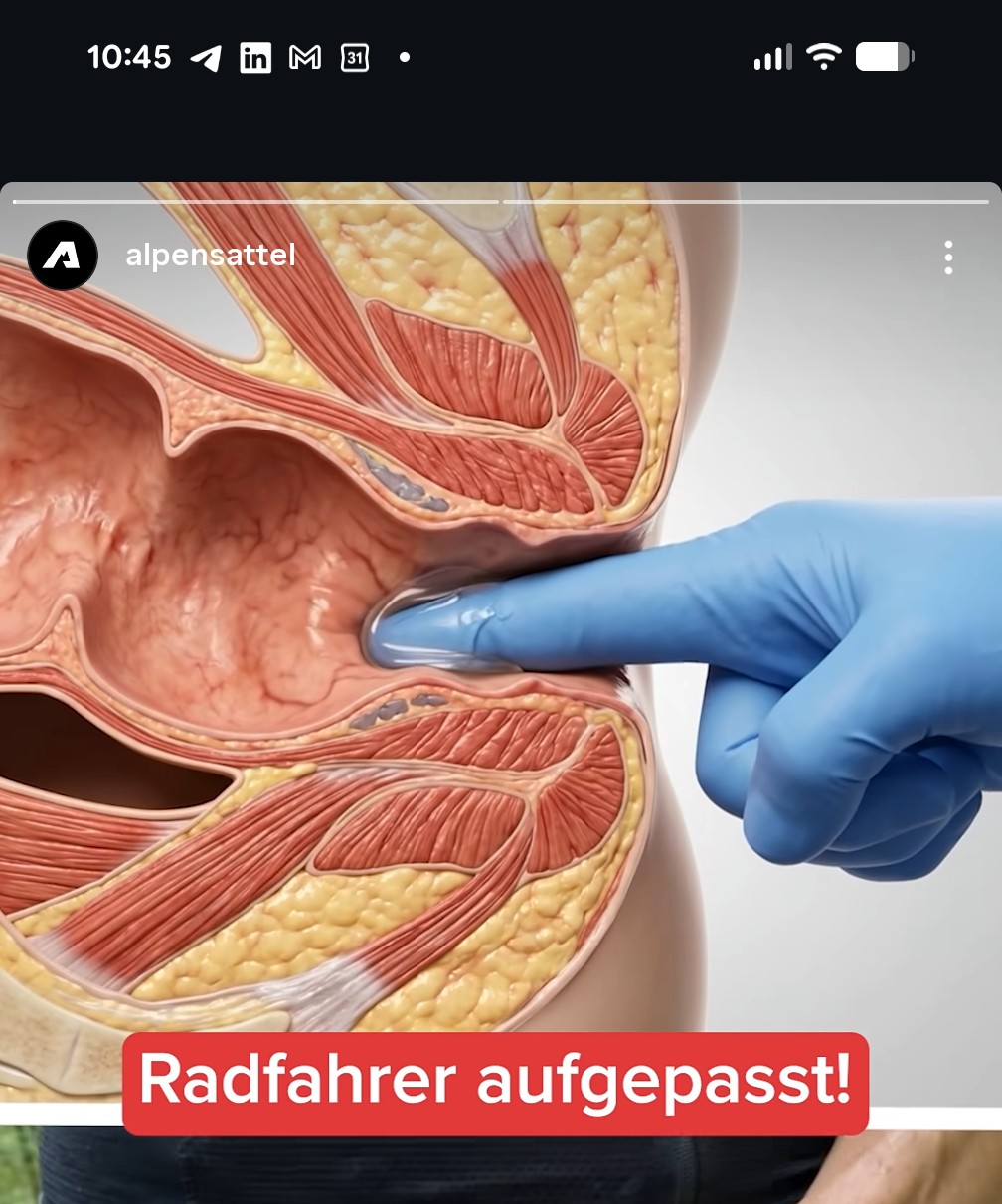Open the alpensattel profile avatar
The width and height of the screenshot is (1002, 1204).
pyautogui.click(x=63, y=256)
